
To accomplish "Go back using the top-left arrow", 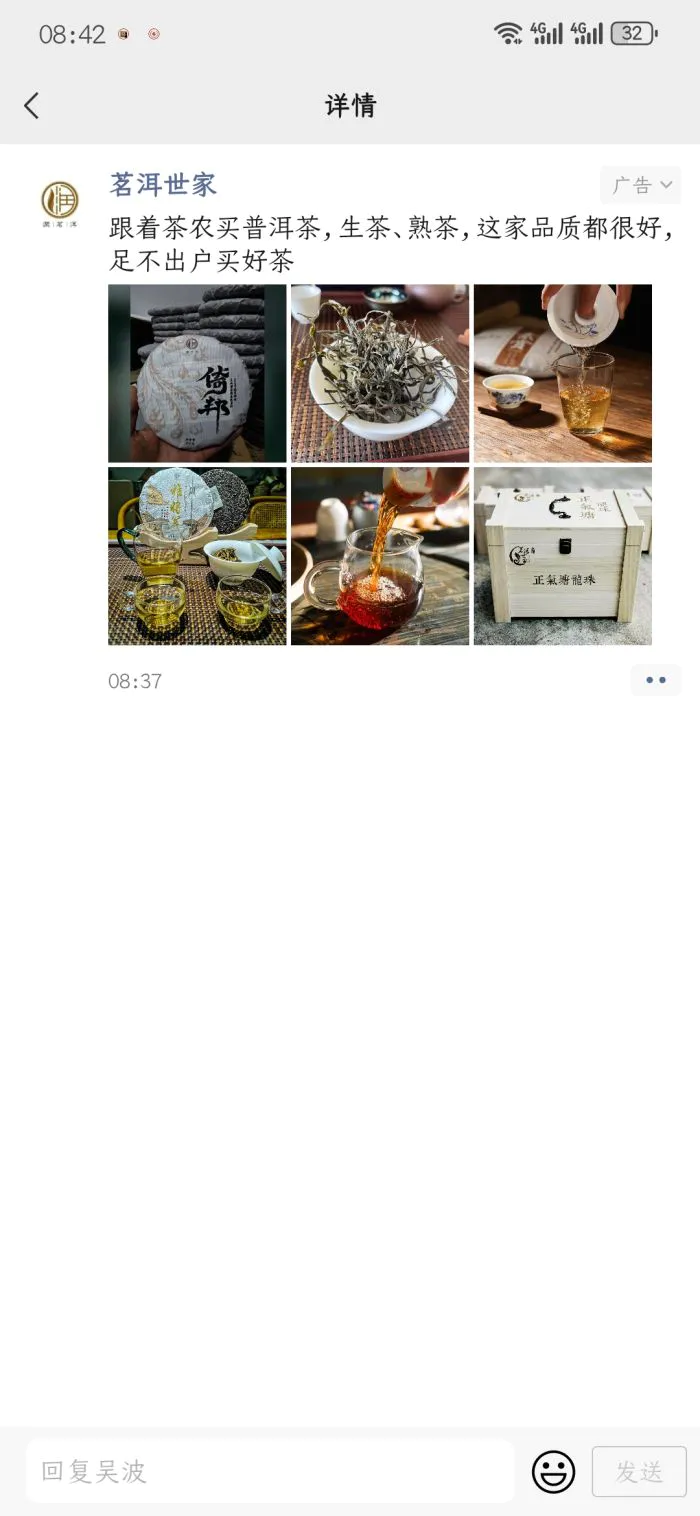I will click(x=32, y=106).
